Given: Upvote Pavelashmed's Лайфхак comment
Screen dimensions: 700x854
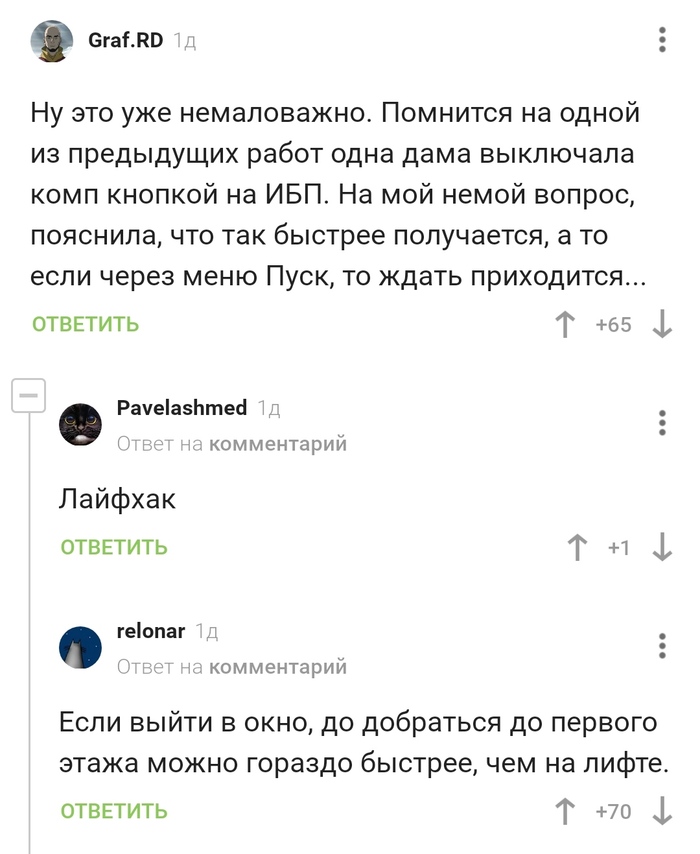Looking at the screenshot, I should (577, 548).
